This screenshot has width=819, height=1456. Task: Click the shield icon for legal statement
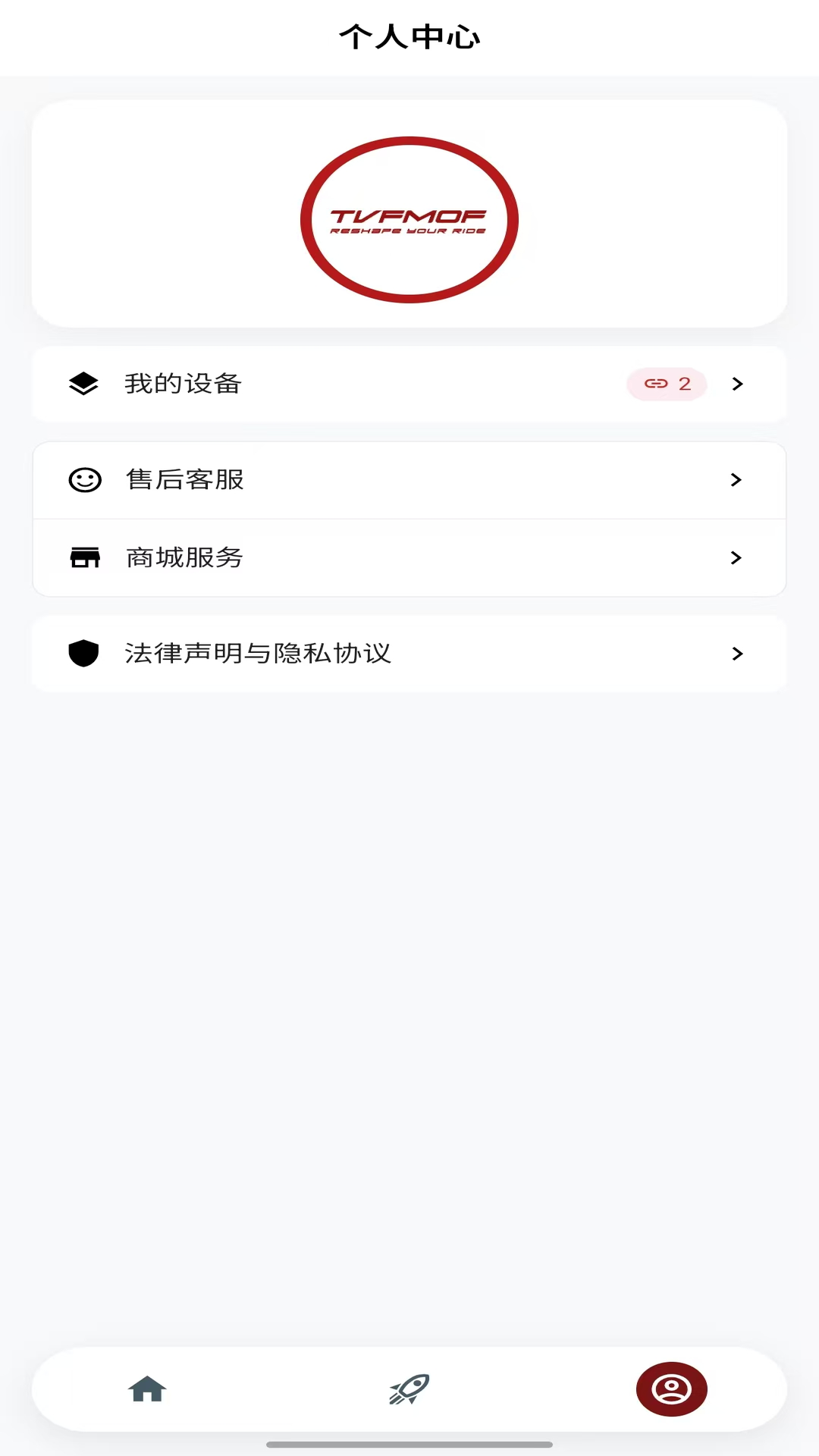pos(84,653)
